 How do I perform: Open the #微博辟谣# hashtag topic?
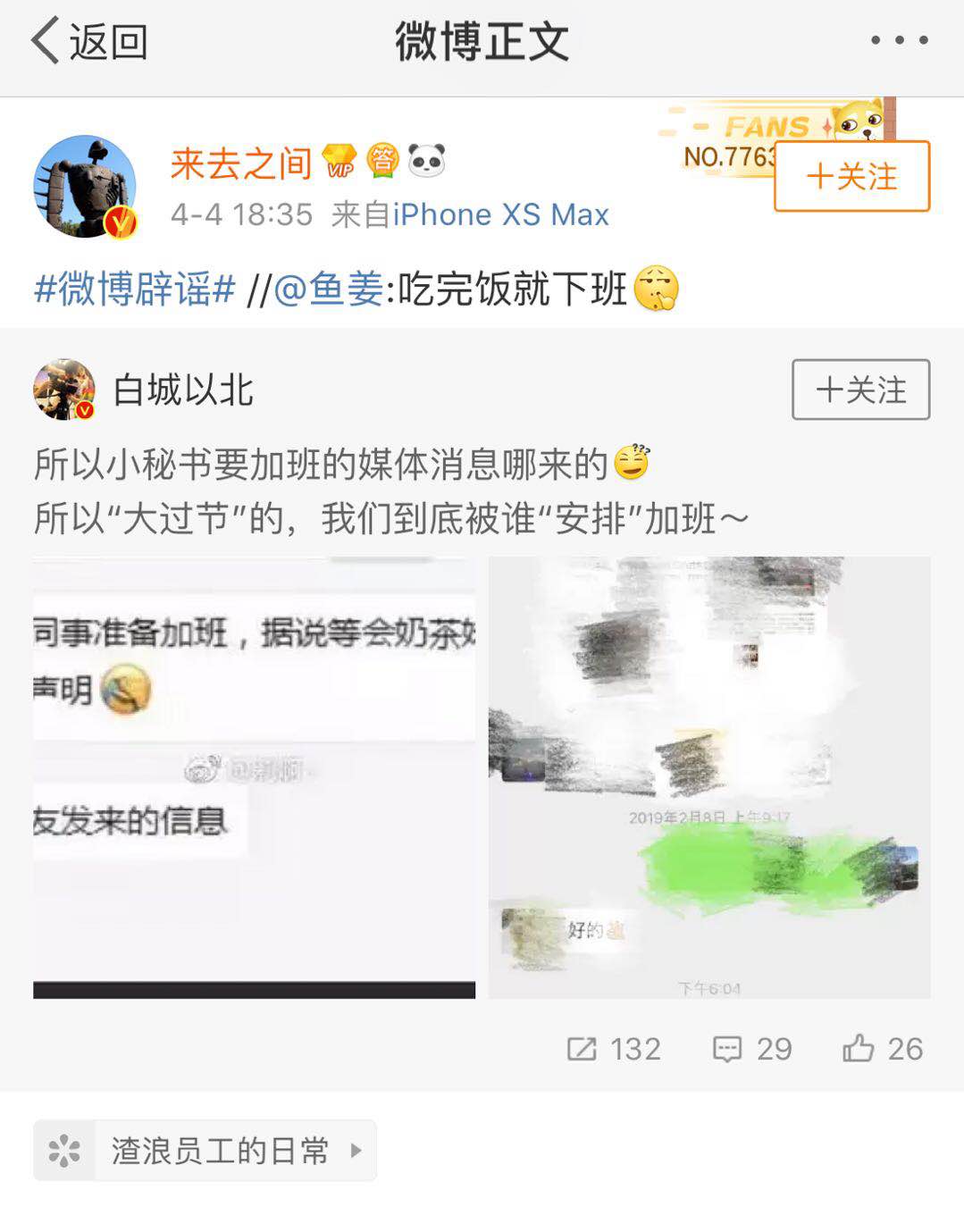(x=134, y=290)
